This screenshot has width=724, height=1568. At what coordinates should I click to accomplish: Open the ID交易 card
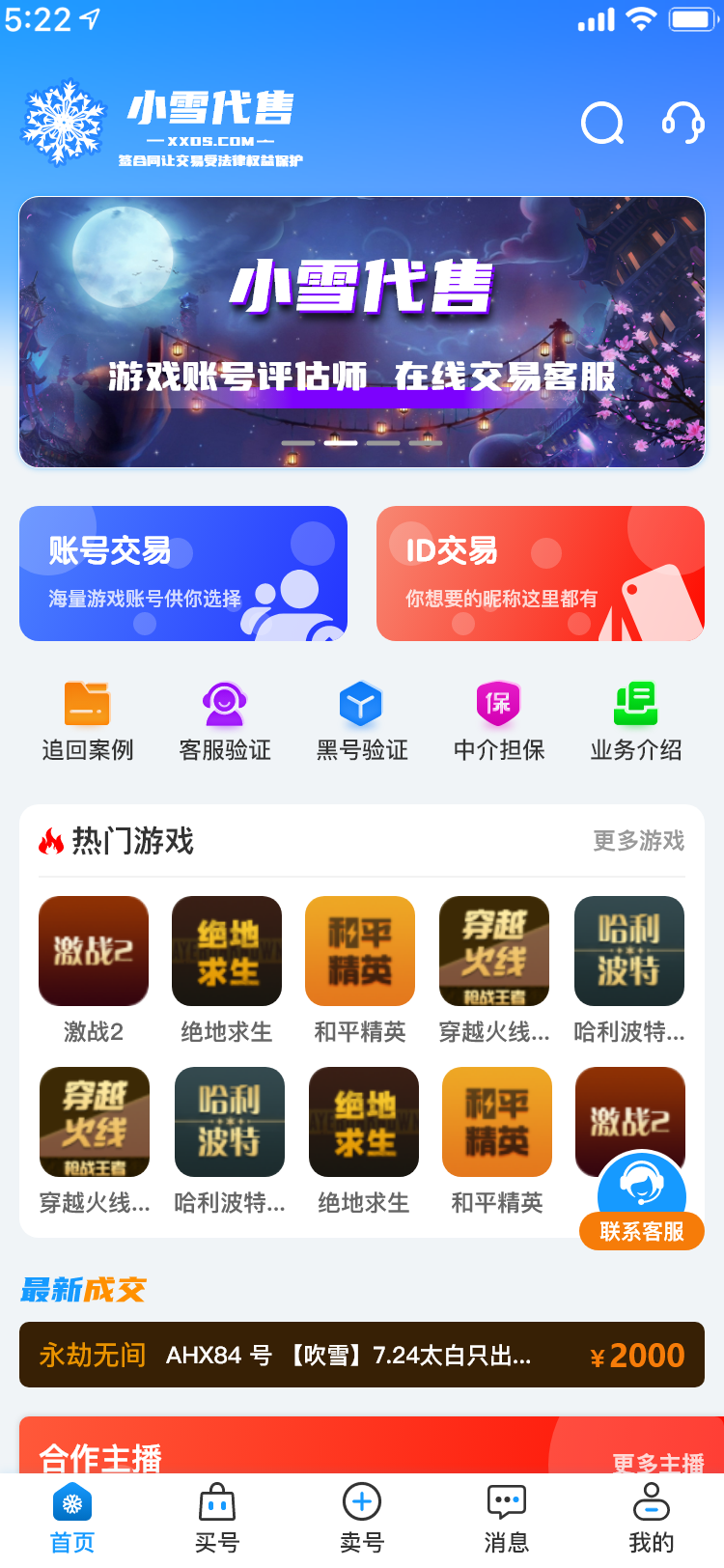tap(541, 574)
